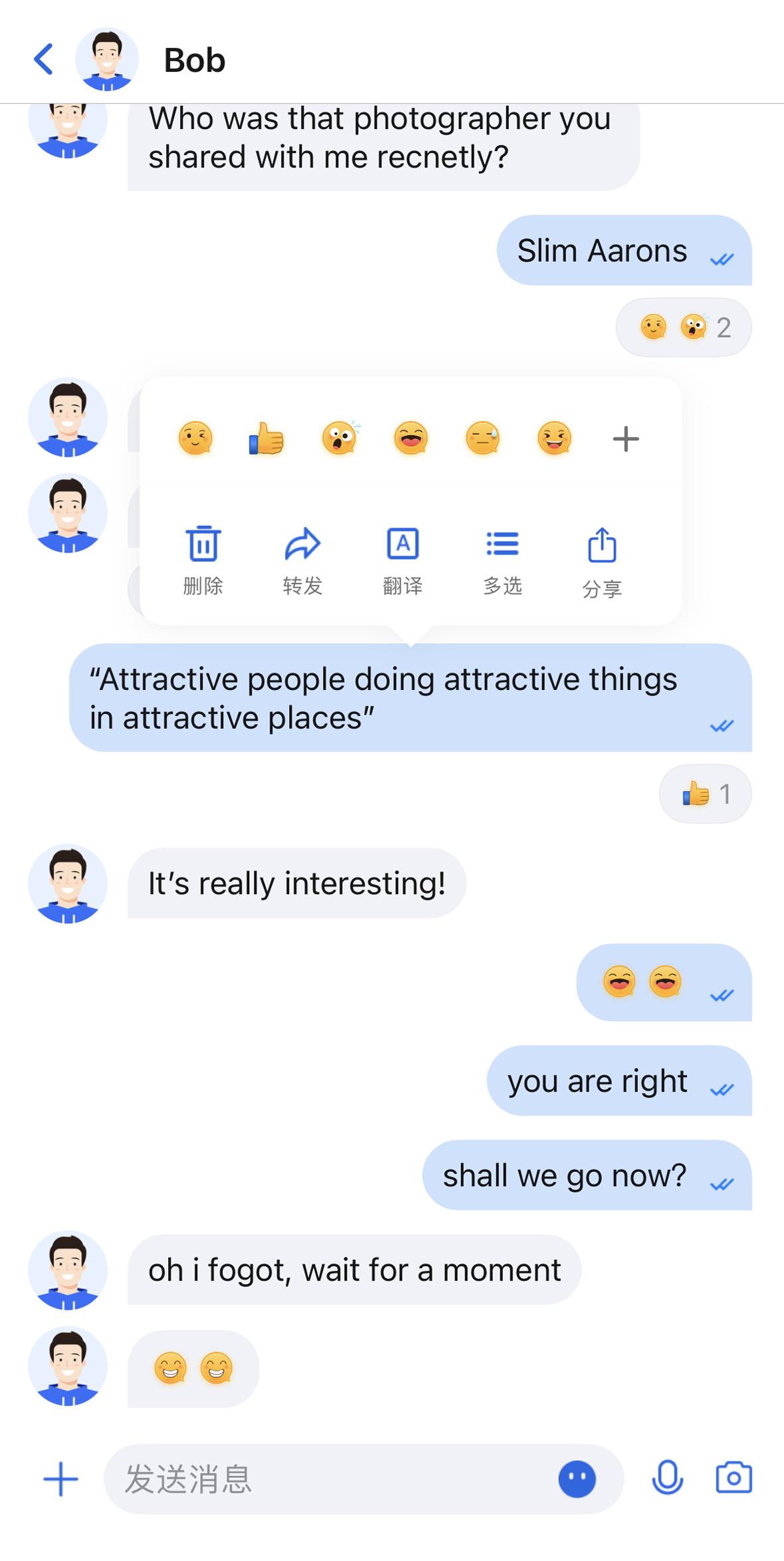The height and width of the screenshot is (1561, 784).
Task: Start voice message with microphone icon
Action: (x=667, y=1477)
